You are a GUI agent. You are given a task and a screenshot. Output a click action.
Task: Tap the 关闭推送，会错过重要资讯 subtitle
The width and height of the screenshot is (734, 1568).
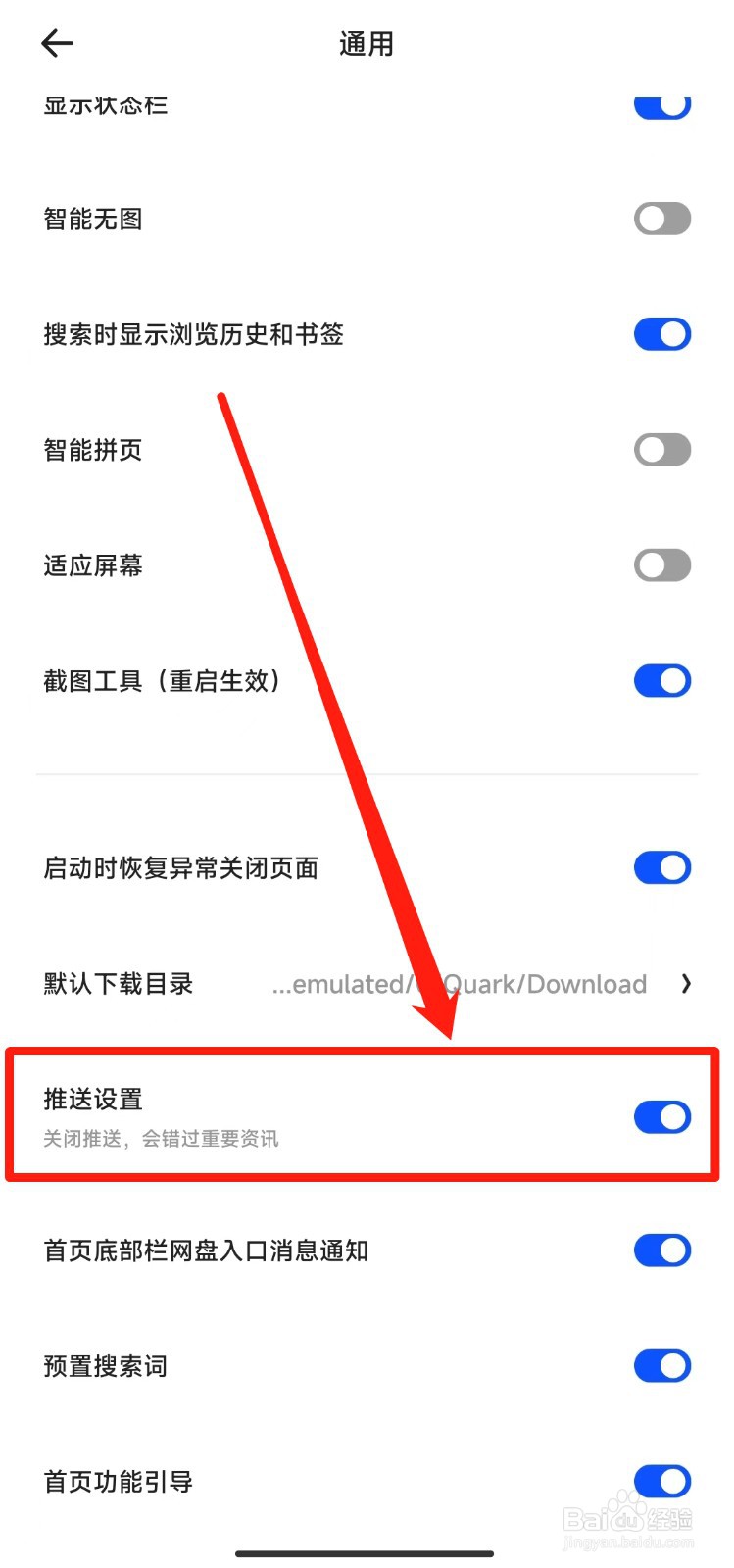(160, 1138)
